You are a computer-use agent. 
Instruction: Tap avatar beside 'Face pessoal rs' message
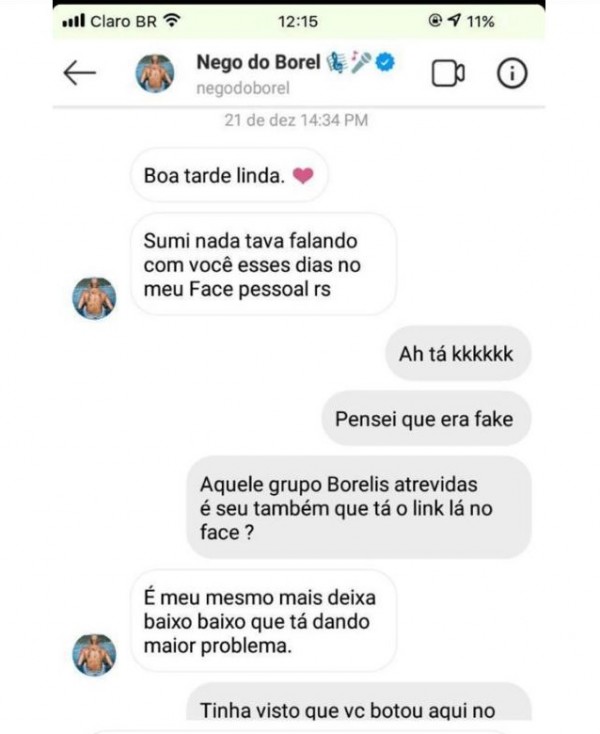pos(95,297)
